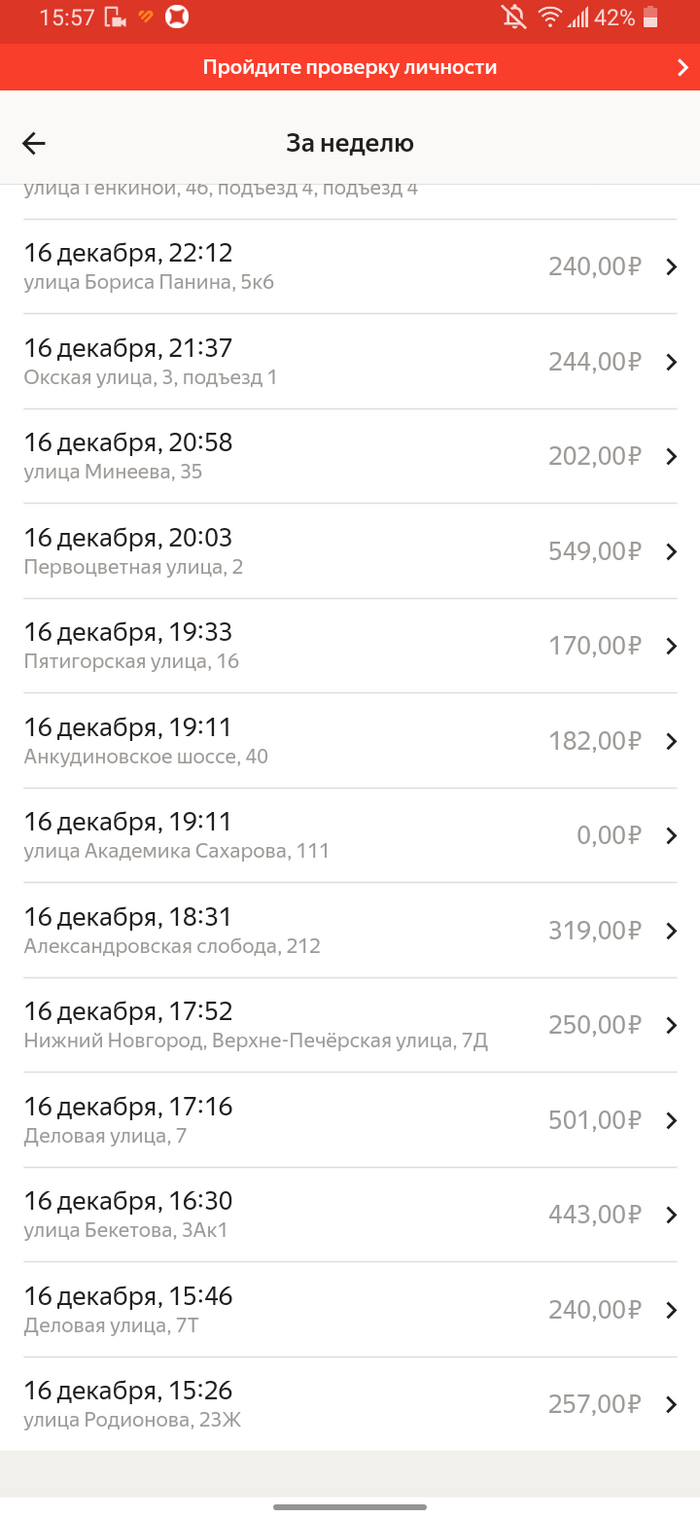
Task: Open the 17:16 order on Деловая улица, 7
Action: pyautogui.click(x=350, y=1120)
